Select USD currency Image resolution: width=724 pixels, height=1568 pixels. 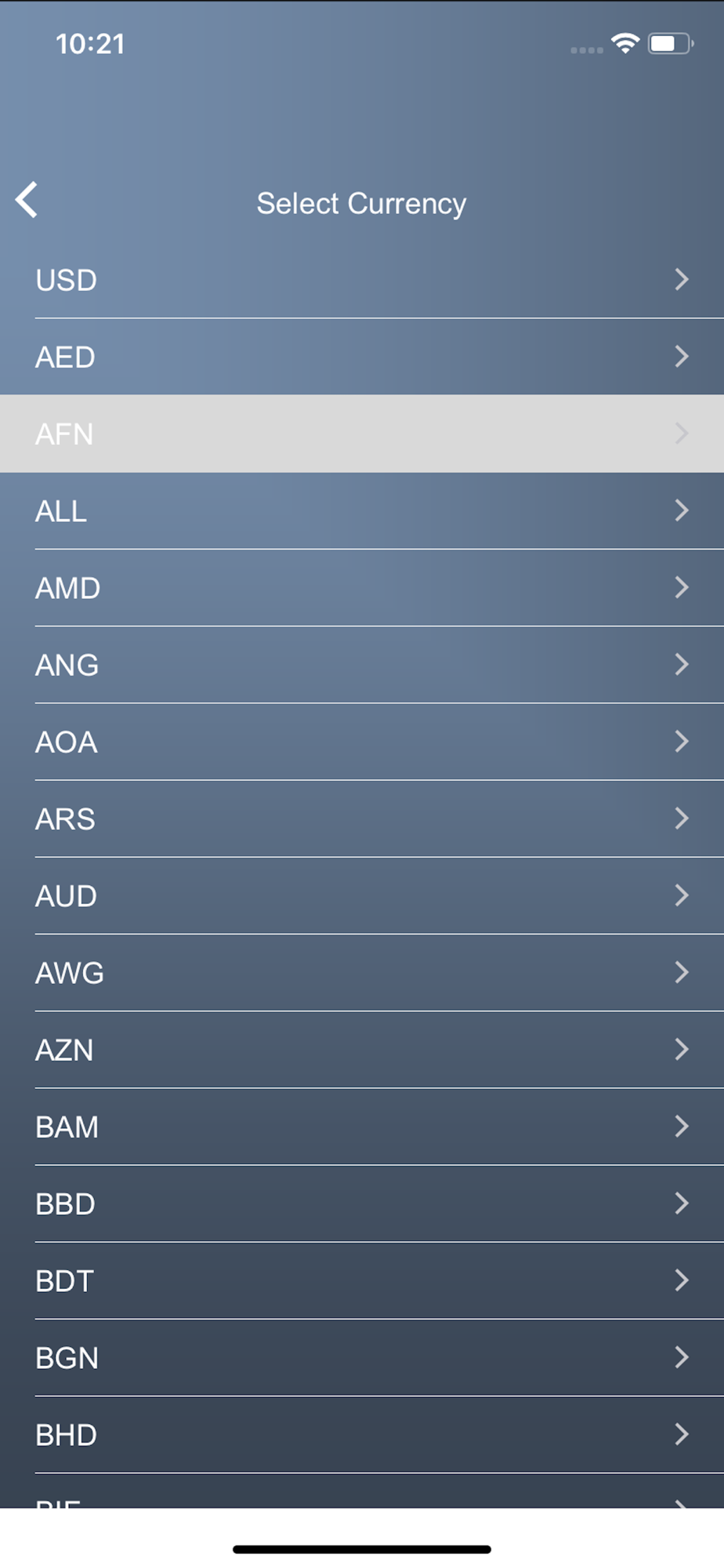pyautogui.click(x=360, y=280)
